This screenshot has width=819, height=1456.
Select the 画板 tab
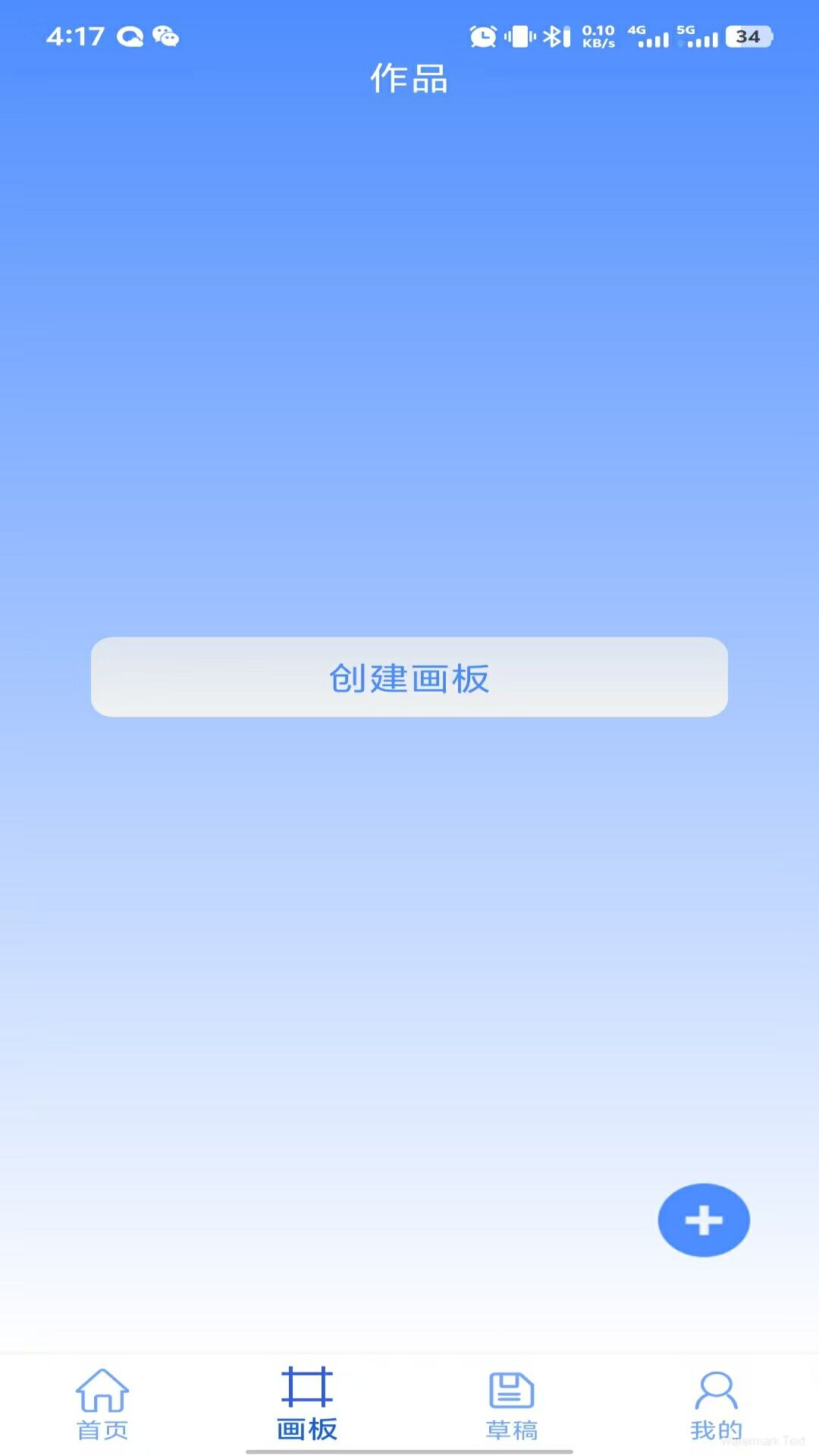tap(307, 1404)
